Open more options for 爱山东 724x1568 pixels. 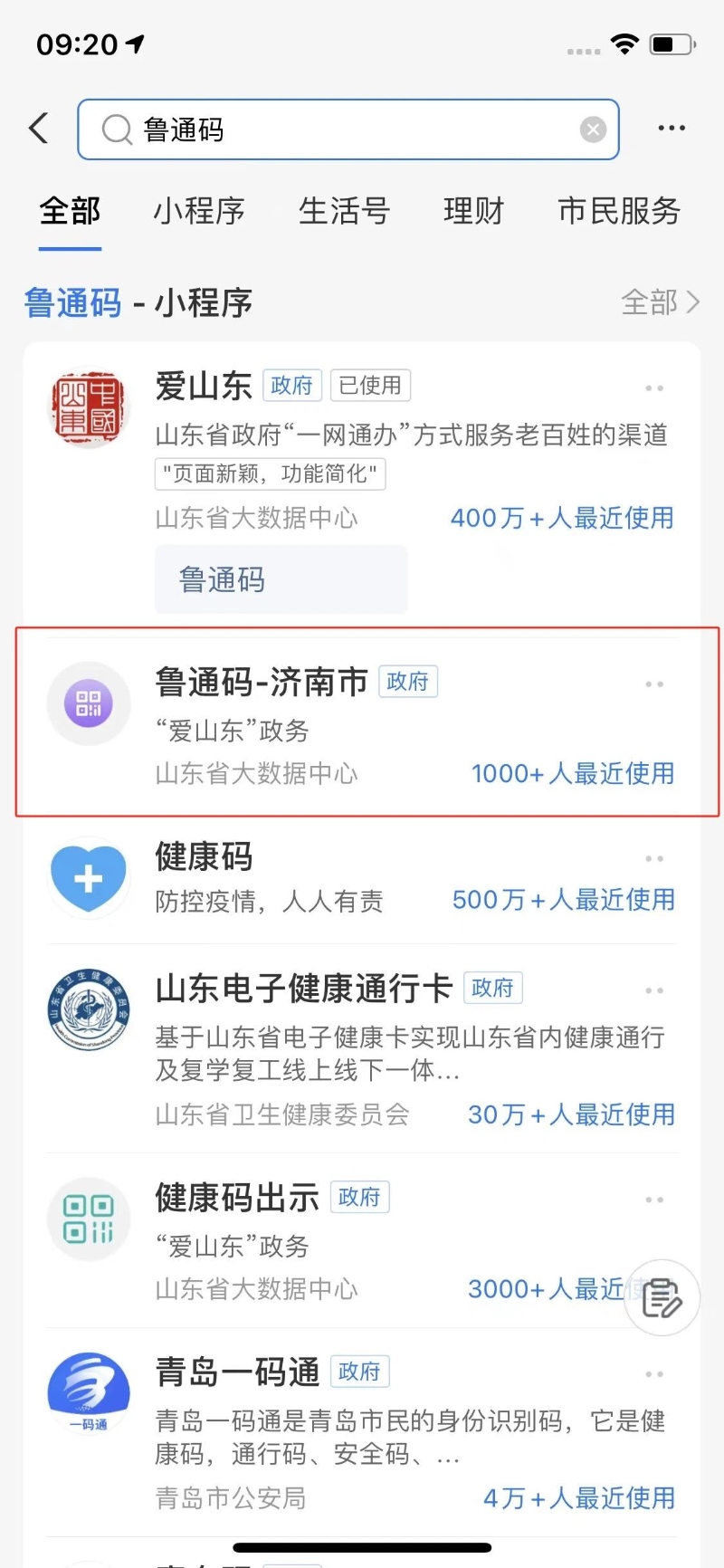654,388
